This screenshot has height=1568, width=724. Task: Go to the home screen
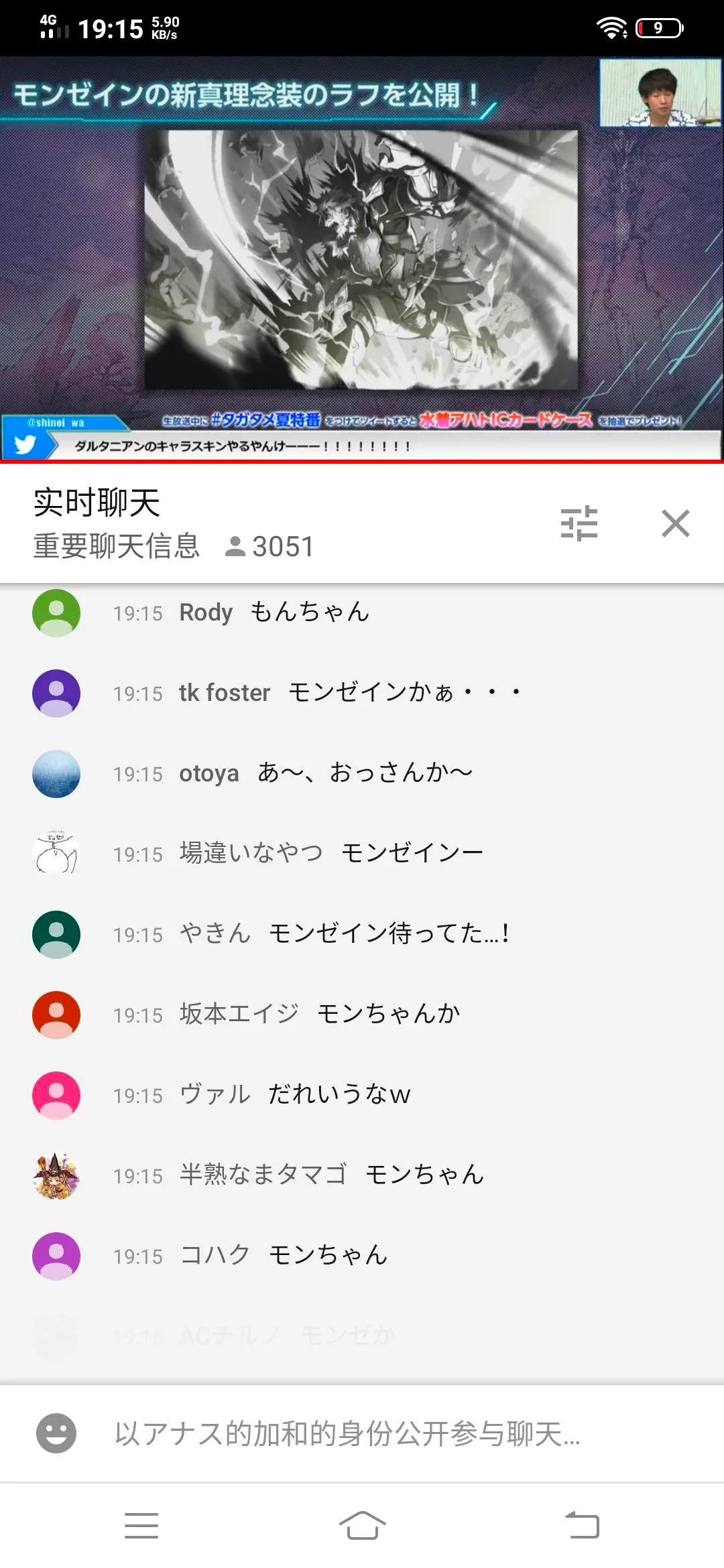click(x=362, y=1526)
